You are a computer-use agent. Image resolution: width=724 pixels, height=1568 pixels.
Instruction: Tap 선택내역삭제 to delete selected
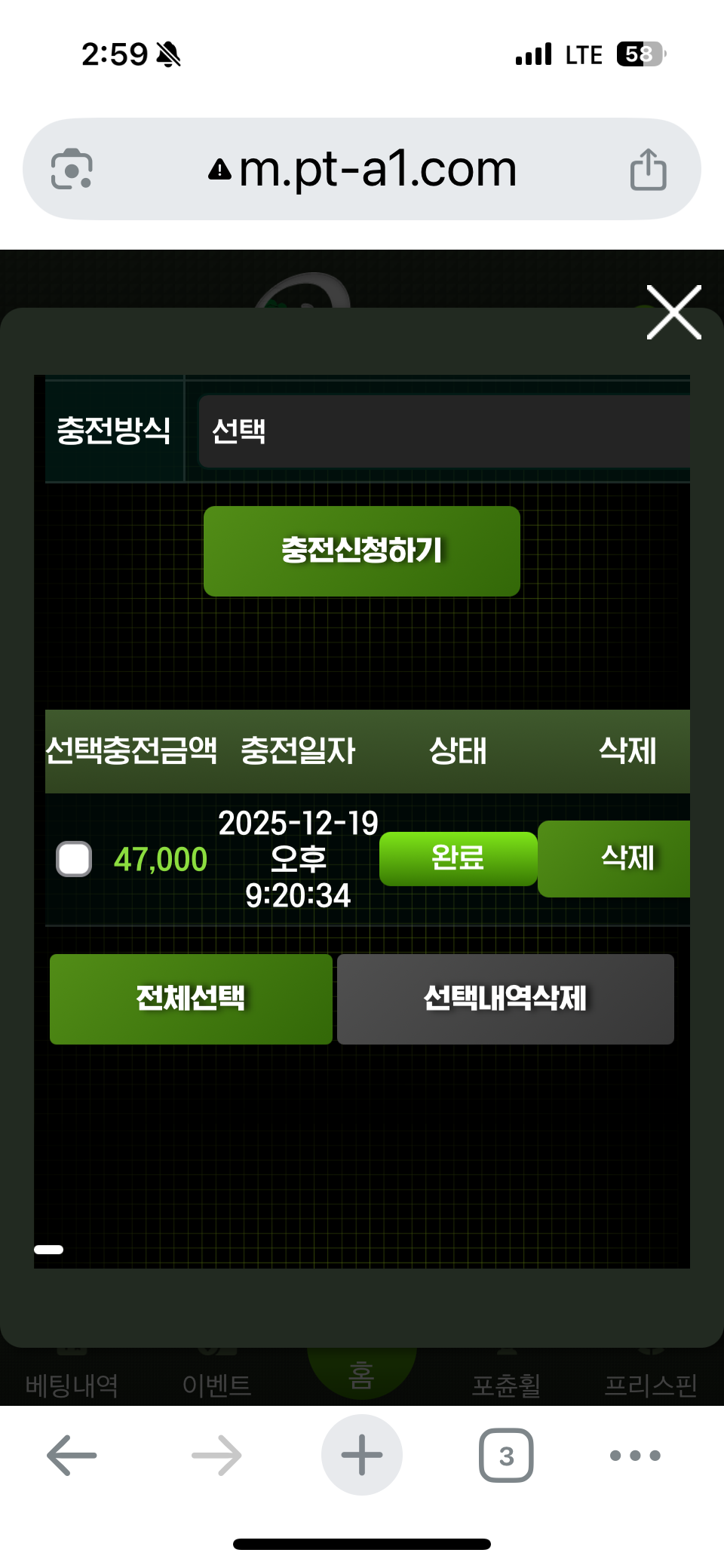pyautogui.click(x=505, y=999)
